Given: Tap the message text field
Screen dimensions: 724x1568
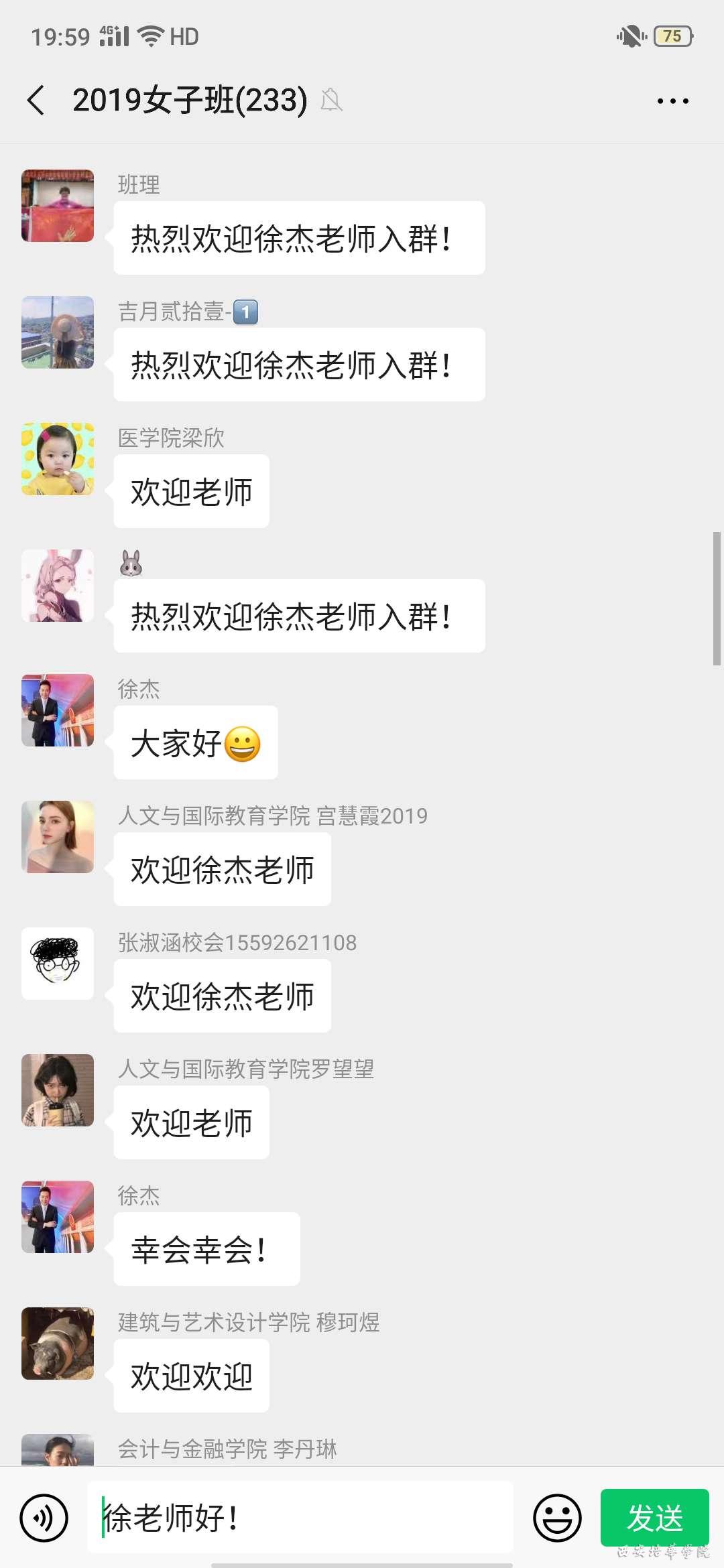Looking at the screenshot, I should tap(302, 1518).
